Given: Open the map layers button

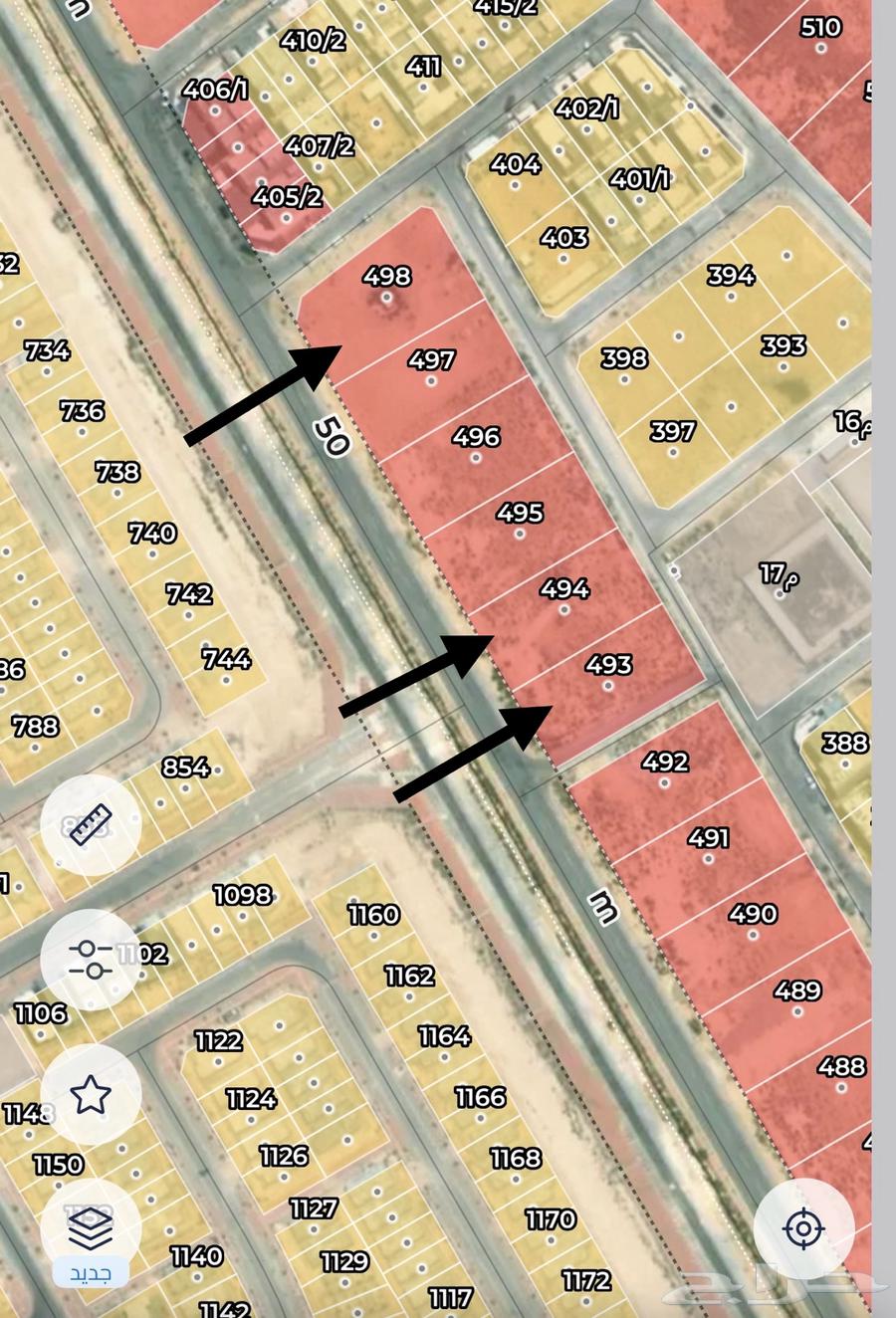Looking at the screenshot, I should pyautogui.click(x=91, y=1228).
